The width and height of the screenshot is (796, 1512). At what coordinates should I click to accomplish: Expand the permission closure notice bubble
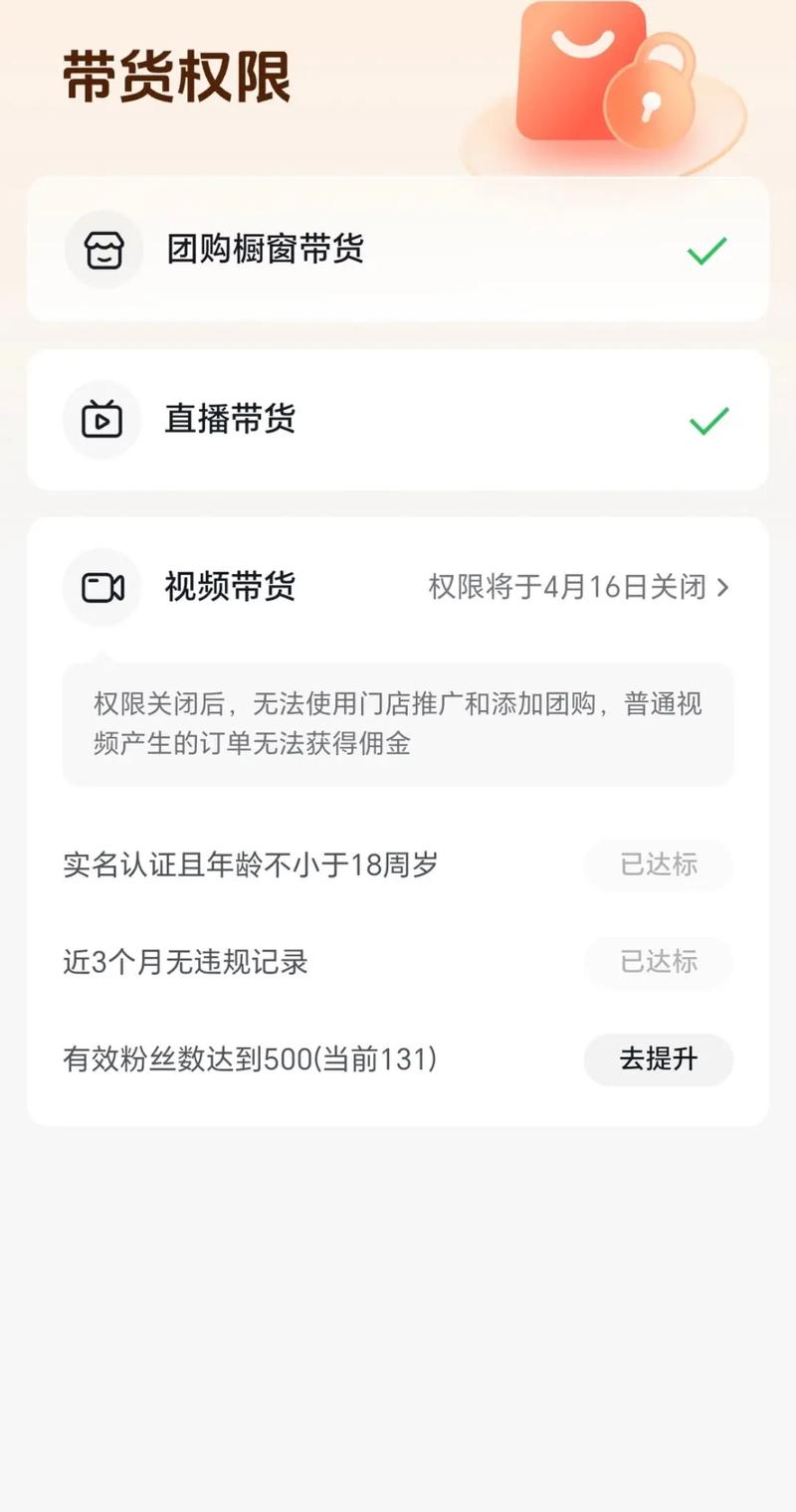point(398,725)
